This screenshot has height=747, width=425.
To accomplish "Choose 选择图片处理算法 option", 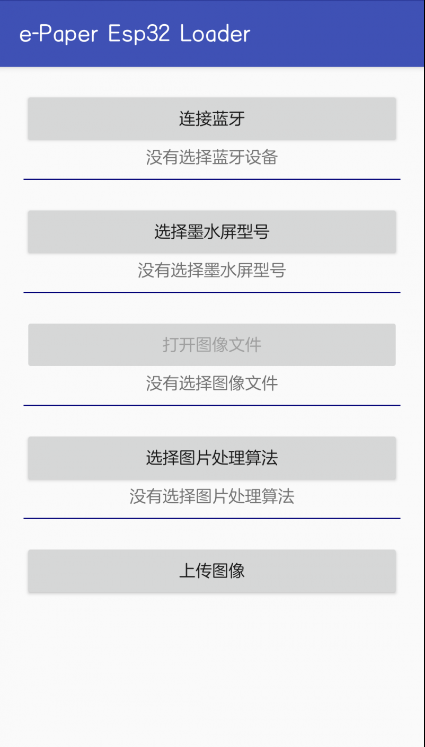I will (212, 458).
